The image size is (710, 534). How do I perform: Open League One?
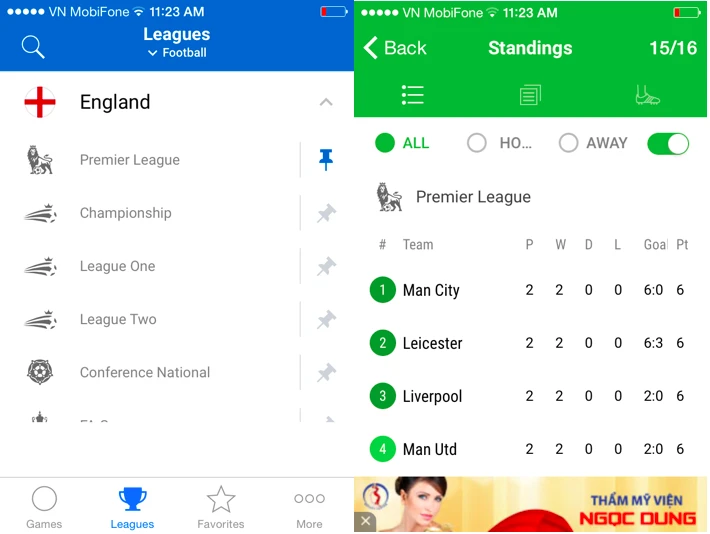tap(118, 266)
